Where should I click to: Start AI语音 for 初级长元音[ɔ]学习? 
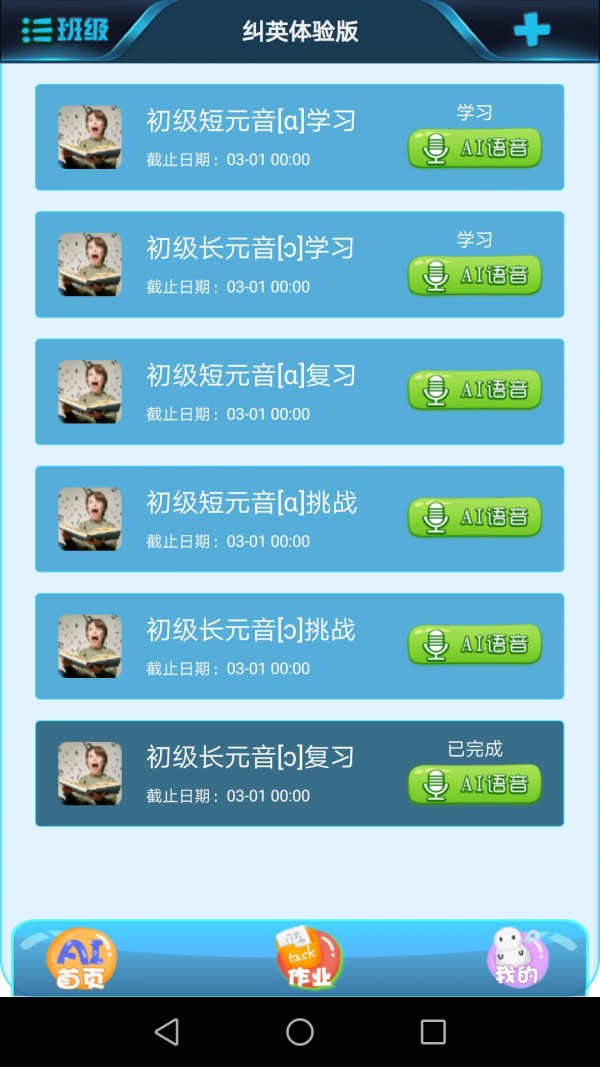[475, 275]
